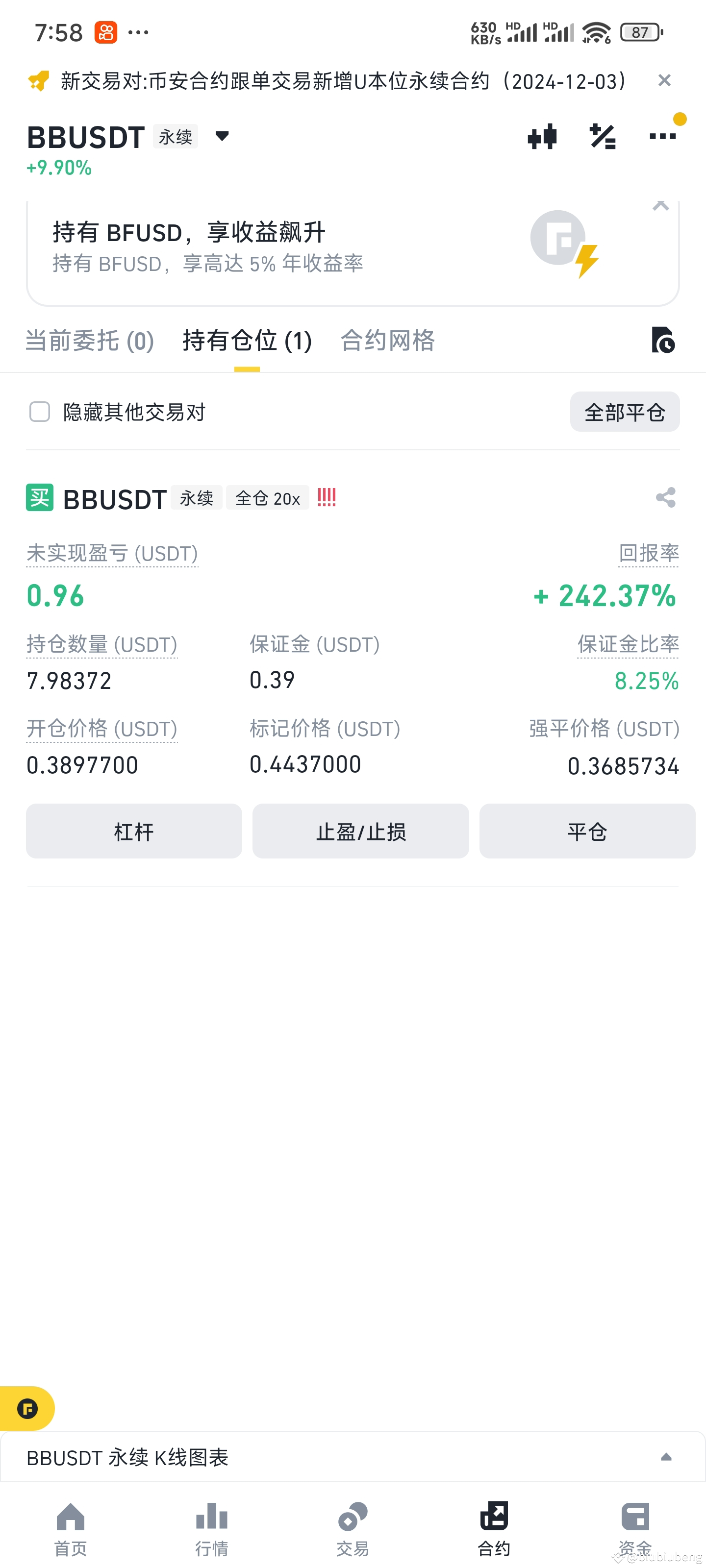Image resolution: width=706 pixels, height=1568 pixels.
Task: Dismiss the new trading pair announcement banner
Action: point(664,80)
